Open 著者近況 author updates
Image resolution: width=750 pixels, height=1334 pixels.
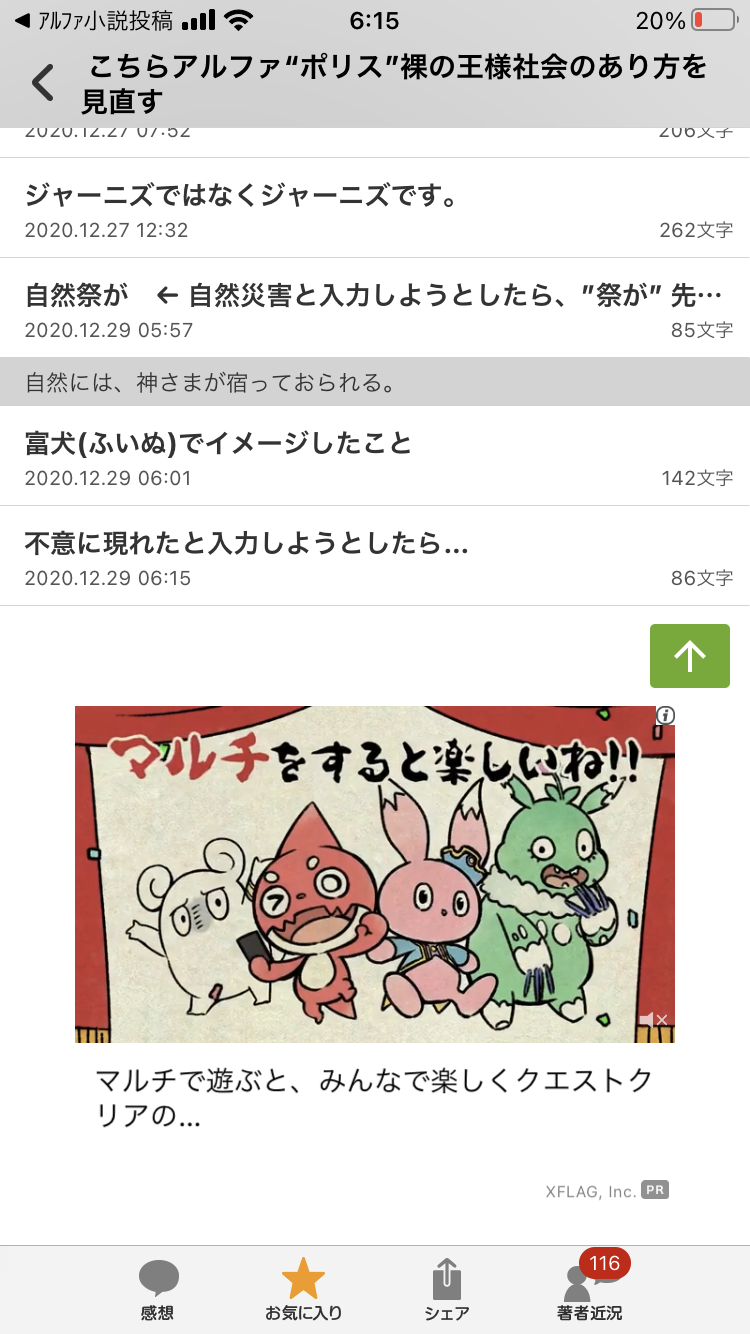pos(590,1290)
